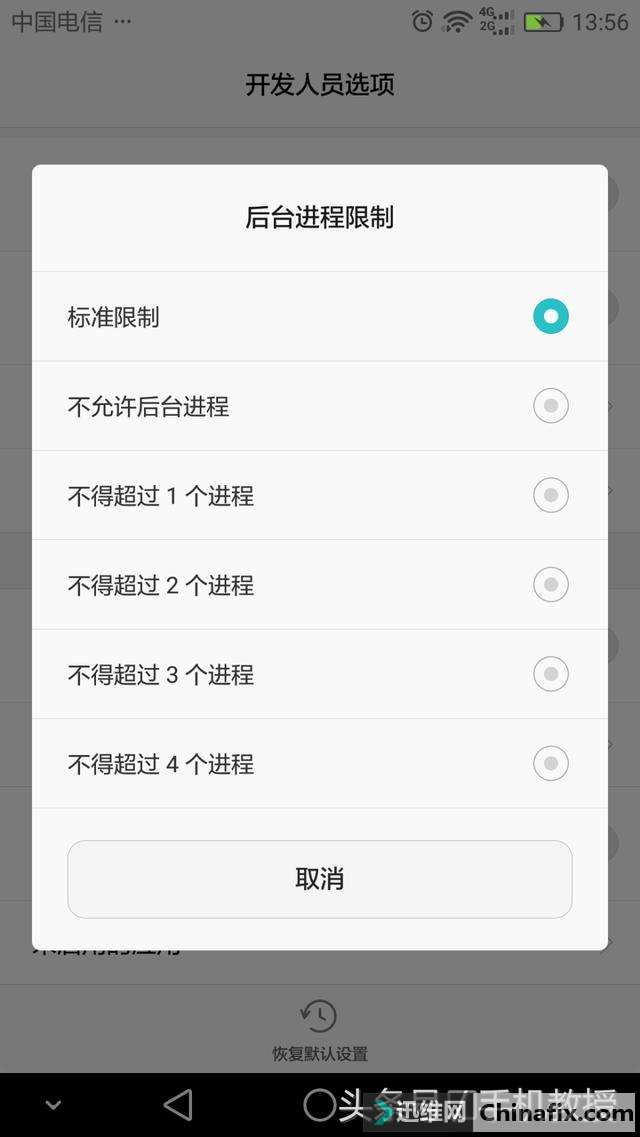Select 不得超过 1 个进程
Image resolution: width=640 pixels, height=1137 pixels.
tap(319, 495)
